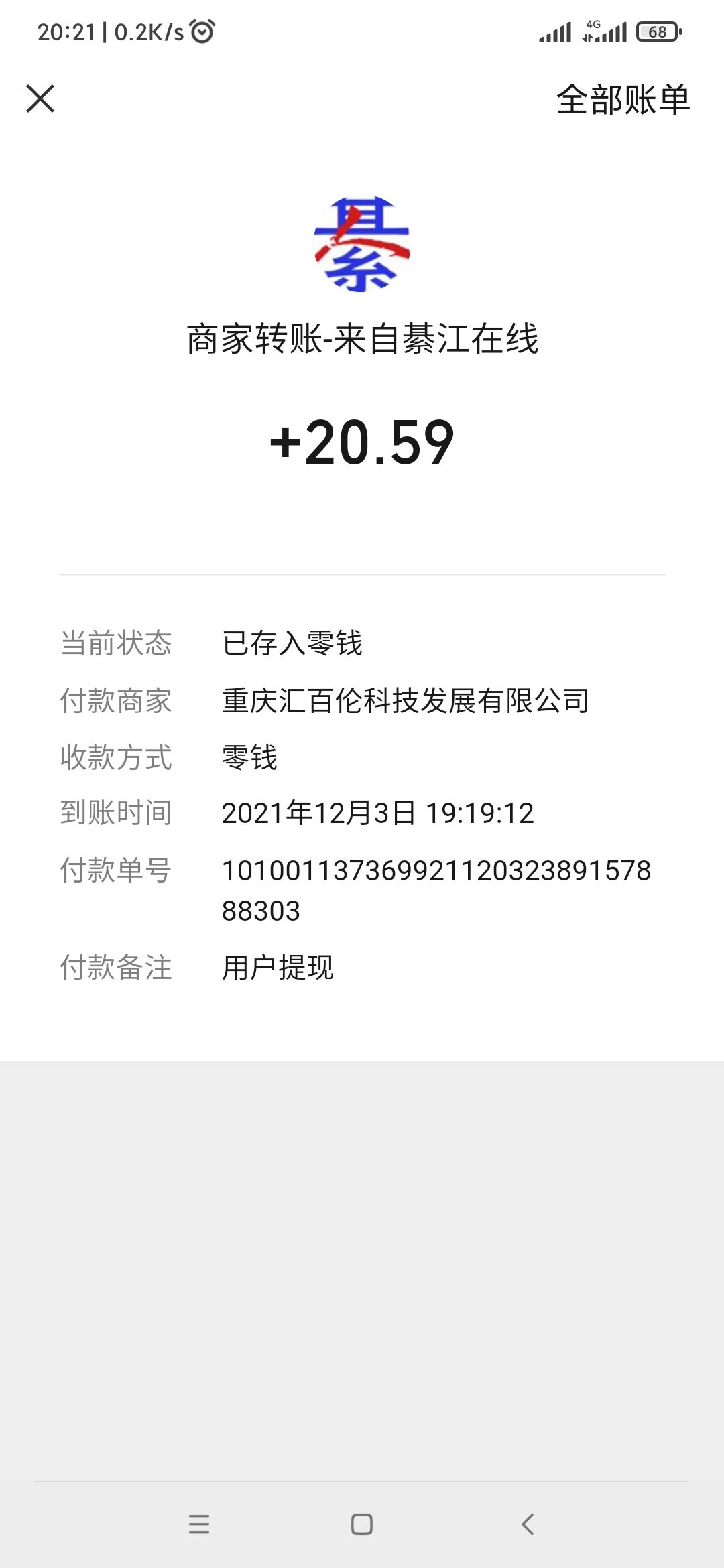Tap the system back button
Image resolution: width=724 pixels, height=1568 pixels.
(528, 1524)
